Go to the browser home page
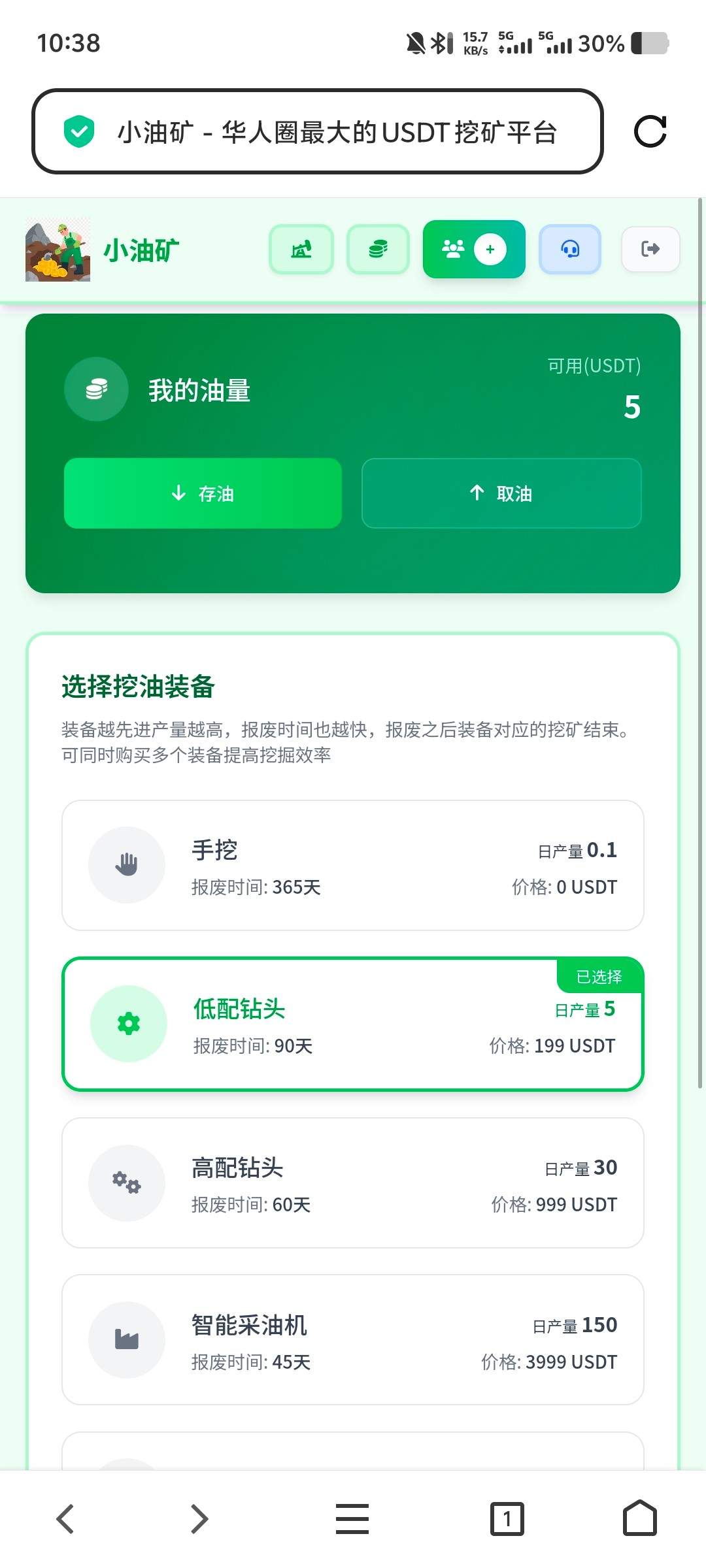This screenshot has height=1568, width=706. pyautogui.click(x=640, y=1518)
